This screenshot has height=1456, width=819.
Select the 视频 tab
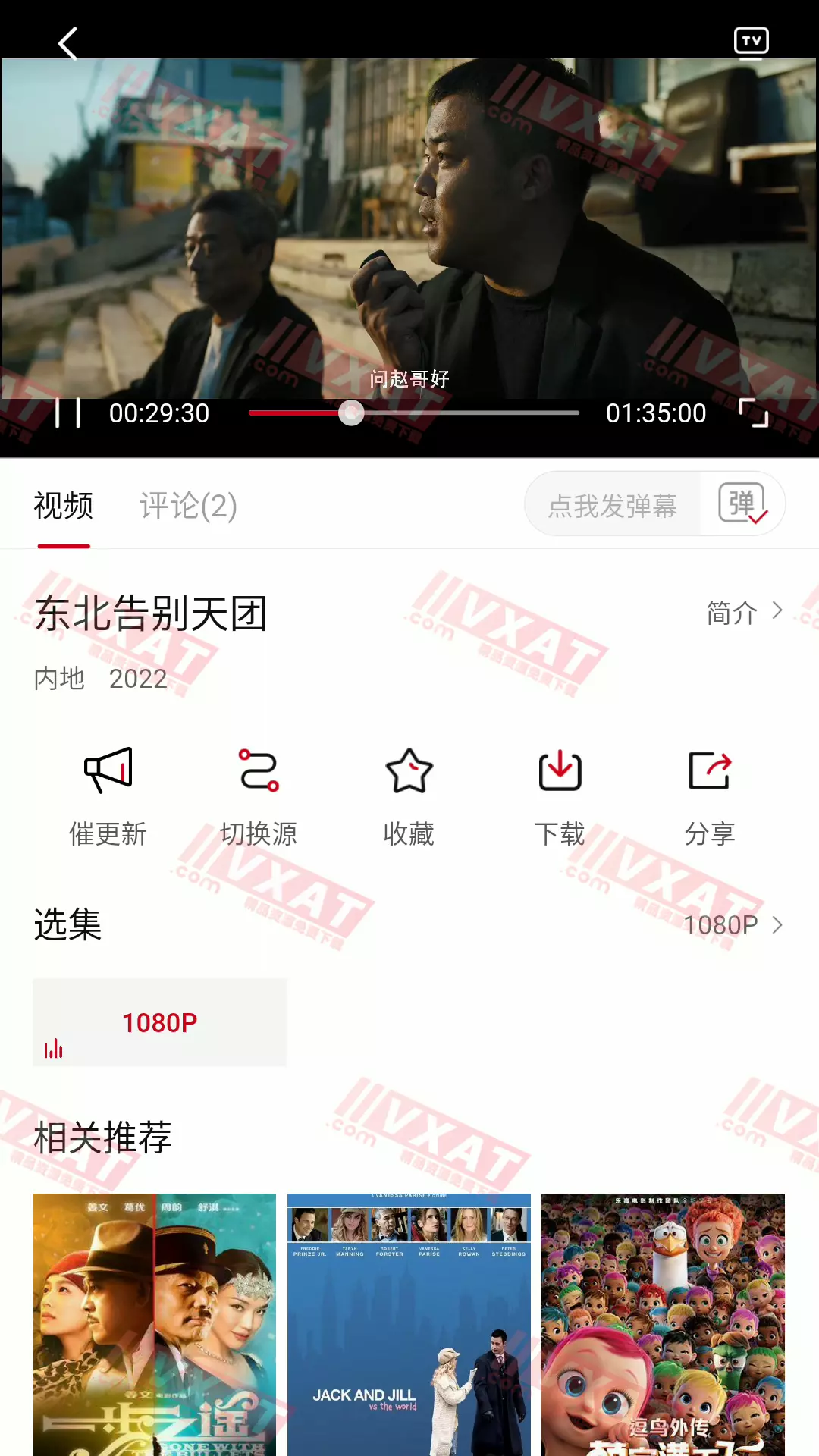tap(64, 506)
